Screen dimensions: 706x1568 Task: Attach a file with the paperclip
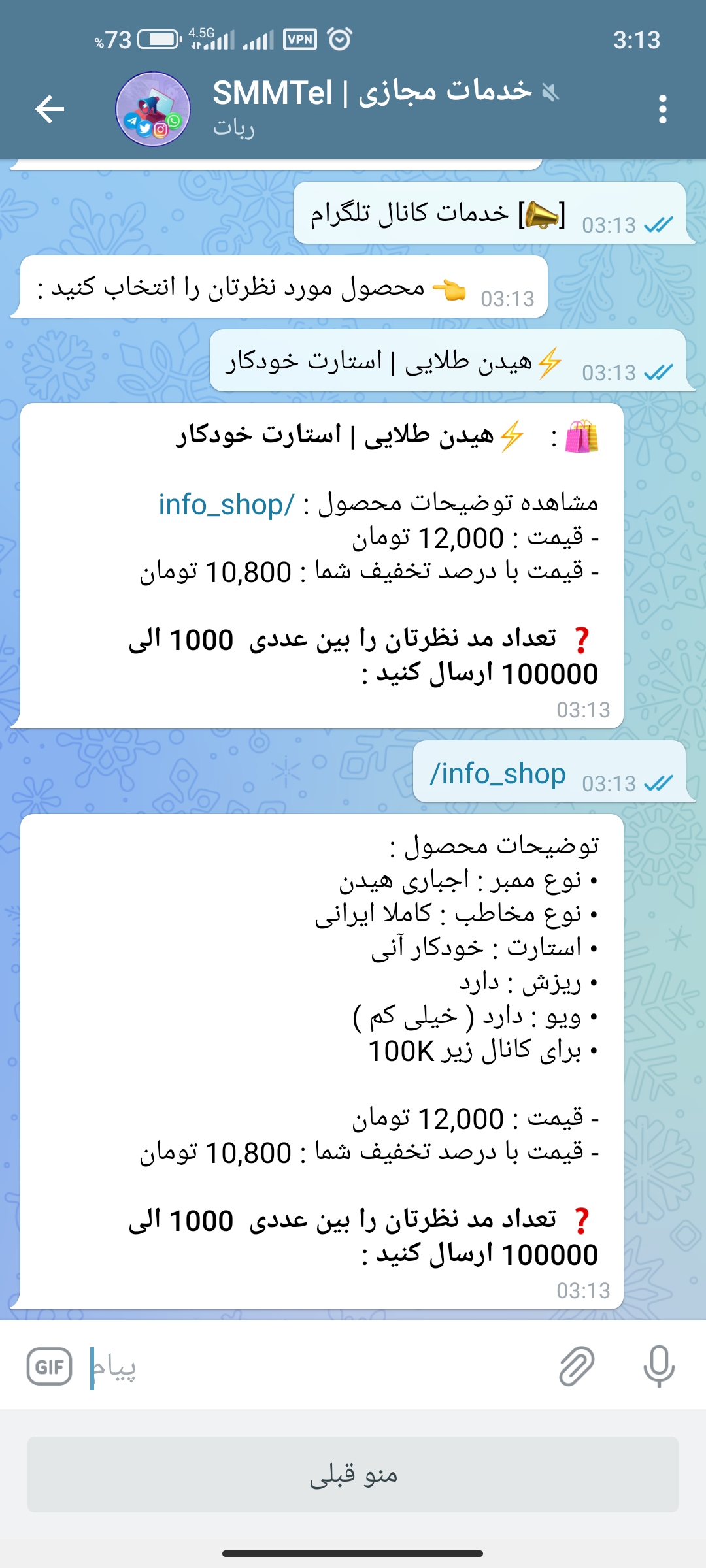tap(577, 1367)
